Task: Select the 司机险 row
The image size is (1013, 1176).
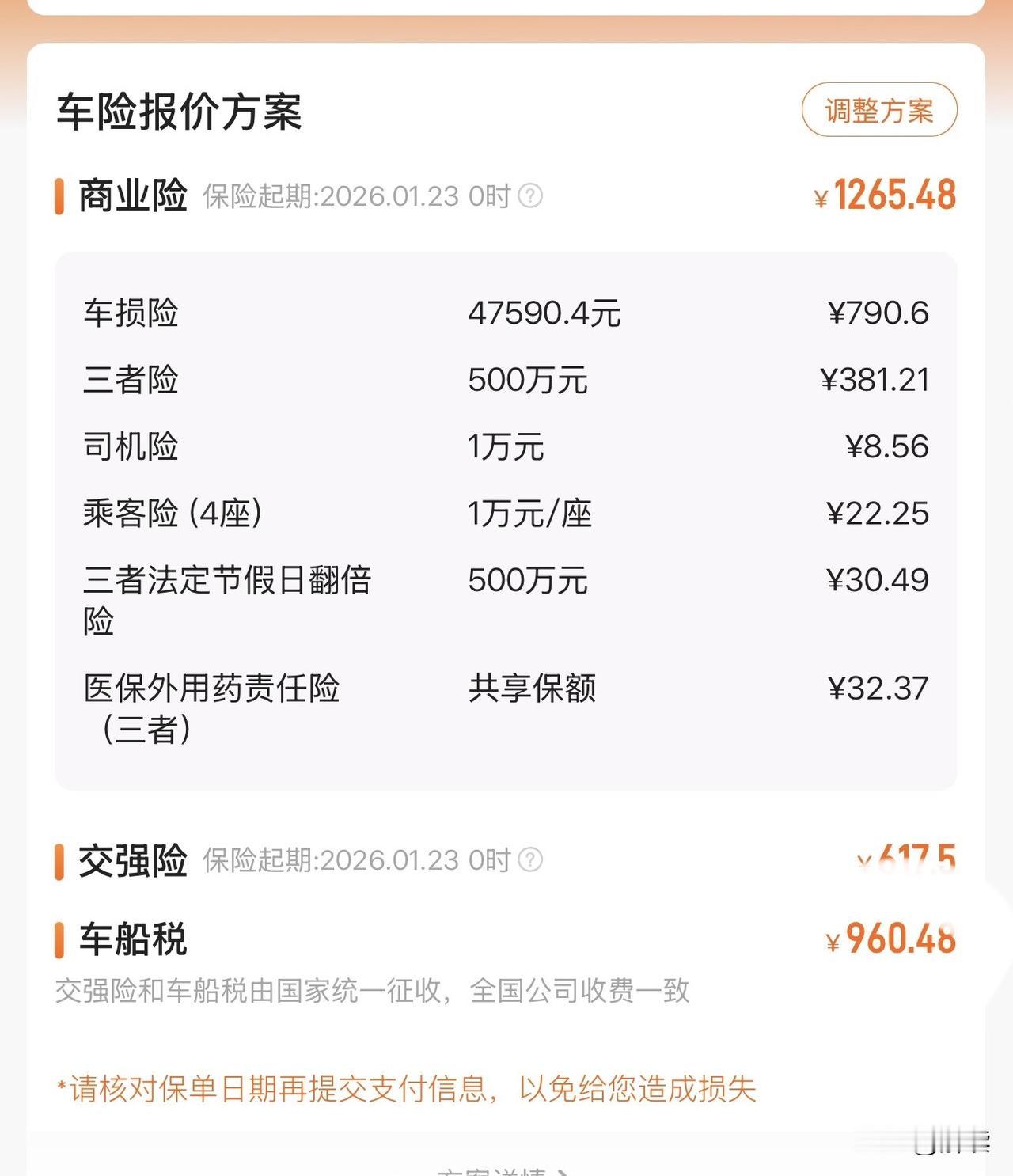Action: coord(506,447)
